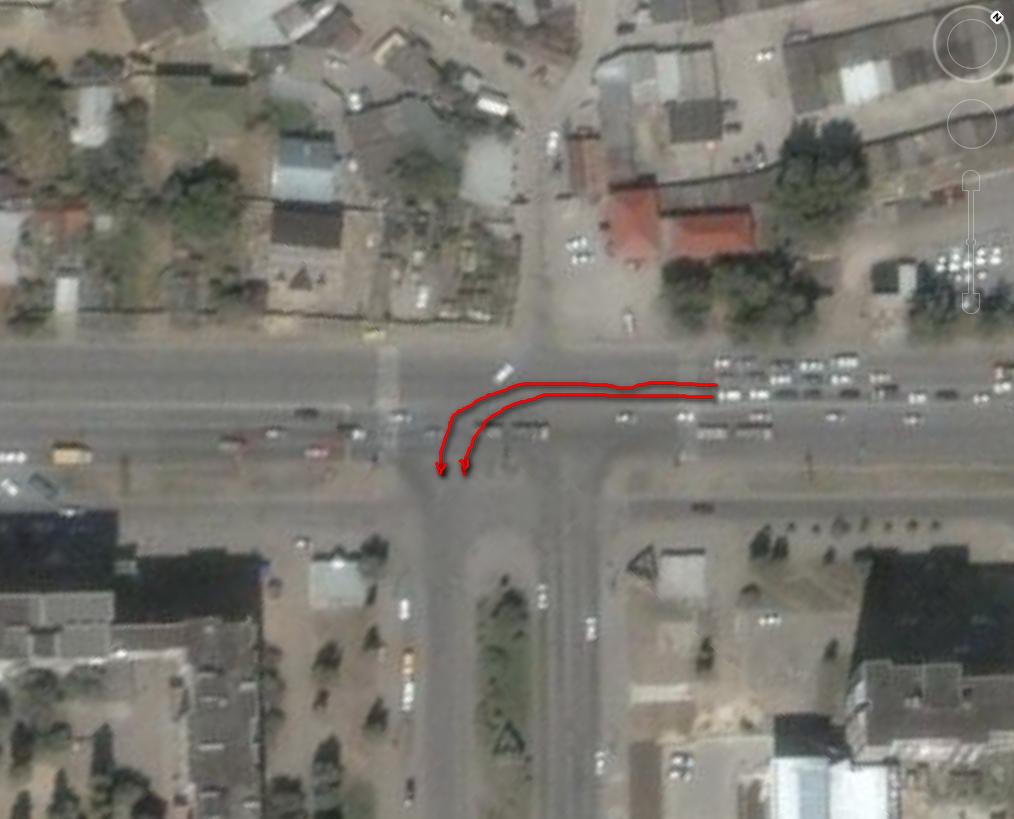Tap the N compass marker to reset north
1014x819 pixels.
997,17
